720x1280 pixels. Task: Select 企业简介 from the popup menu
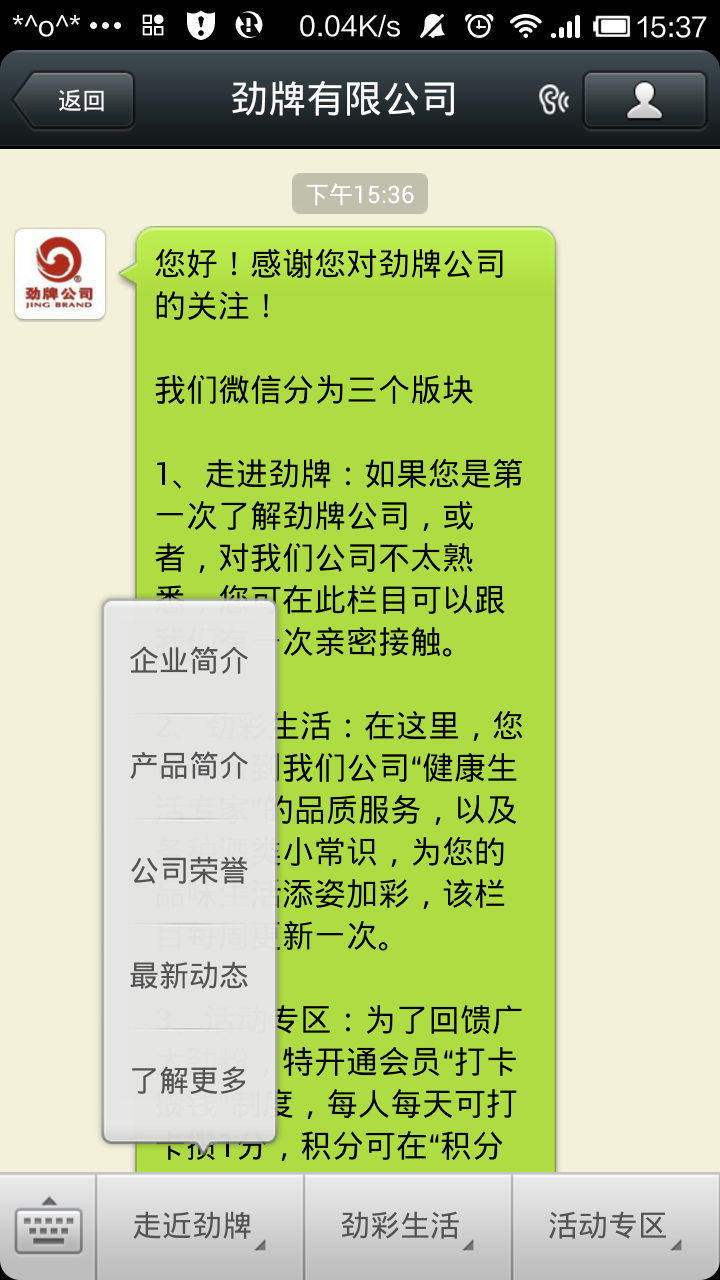189,661
